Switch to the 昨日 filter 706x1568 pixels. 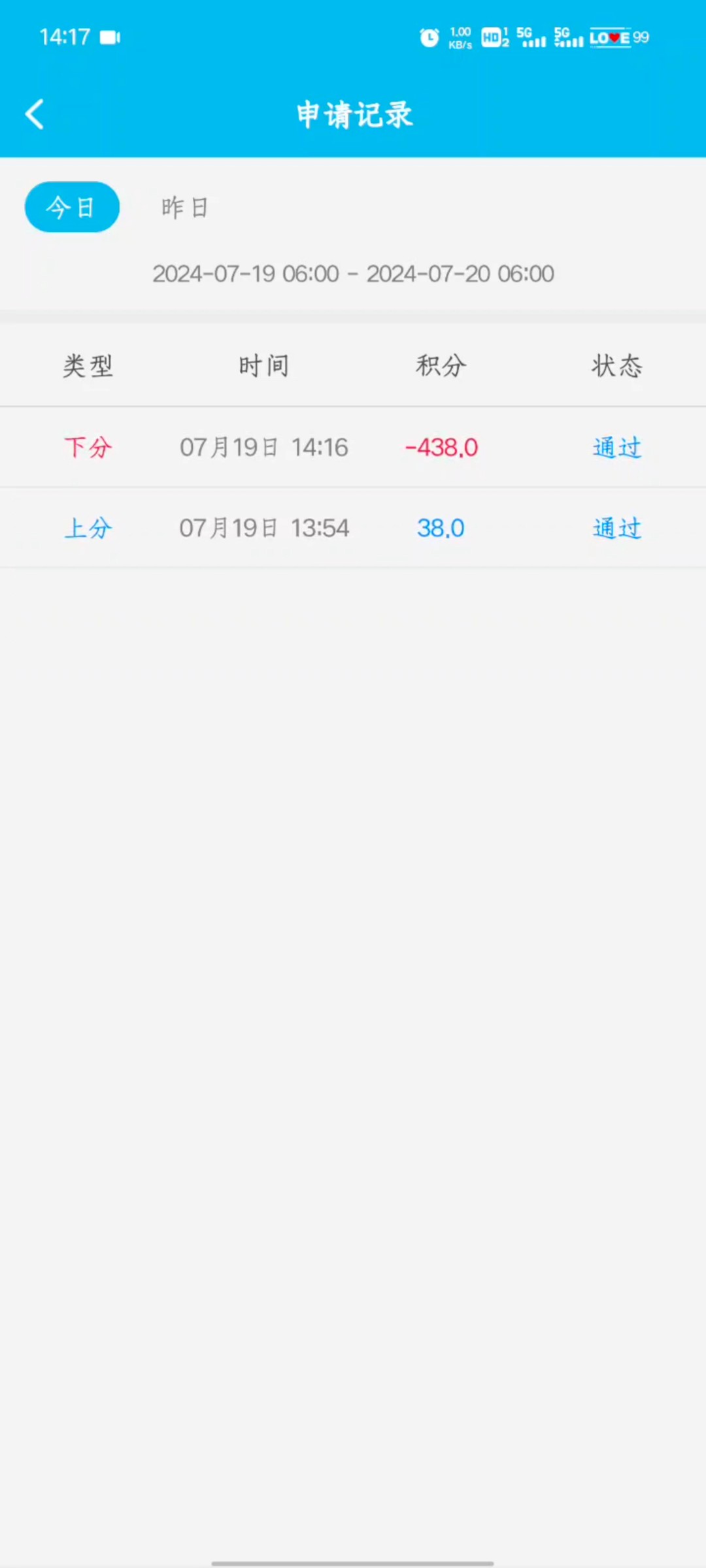point(184,208)
